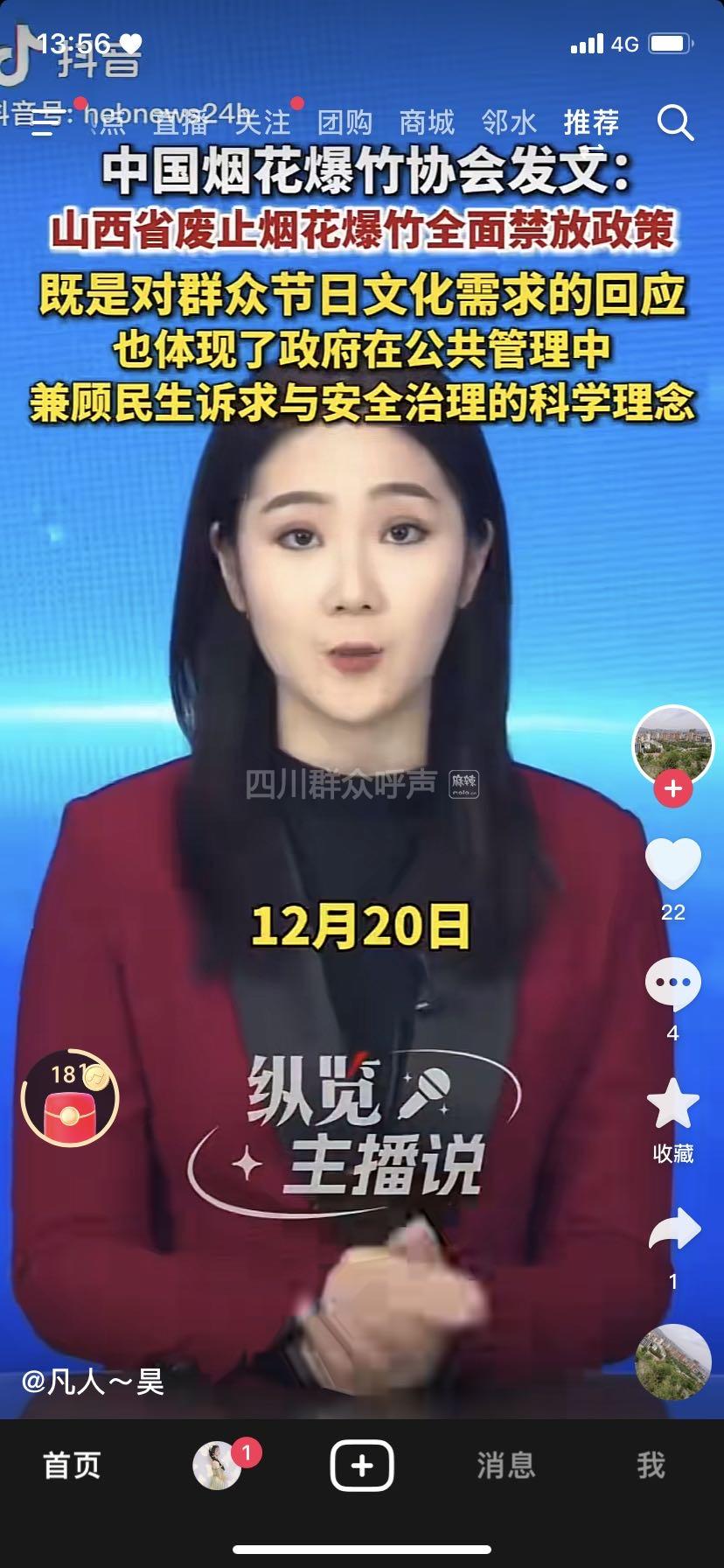Share this video via arrow icon

[672, 1230]
